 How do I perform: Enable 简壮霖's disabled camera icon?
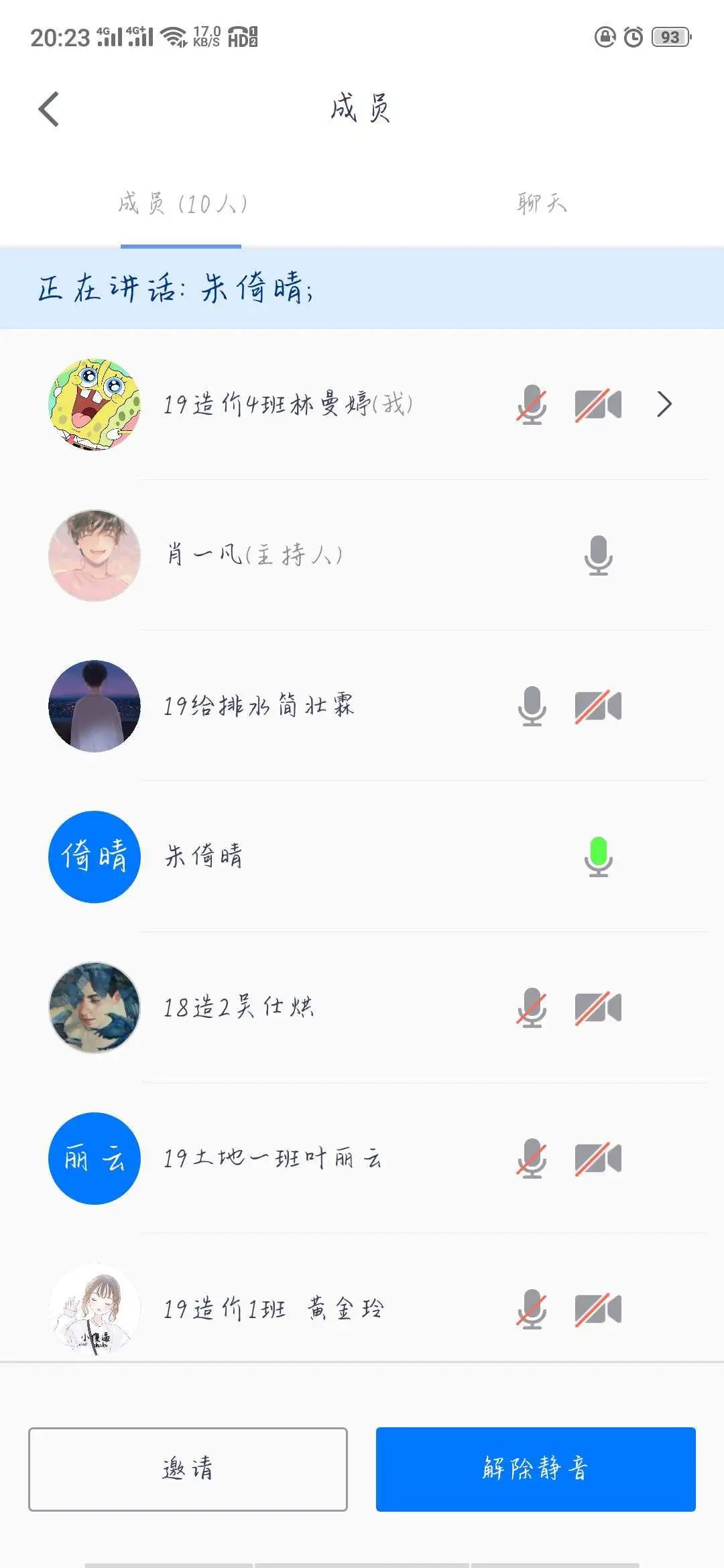(595, 706)
